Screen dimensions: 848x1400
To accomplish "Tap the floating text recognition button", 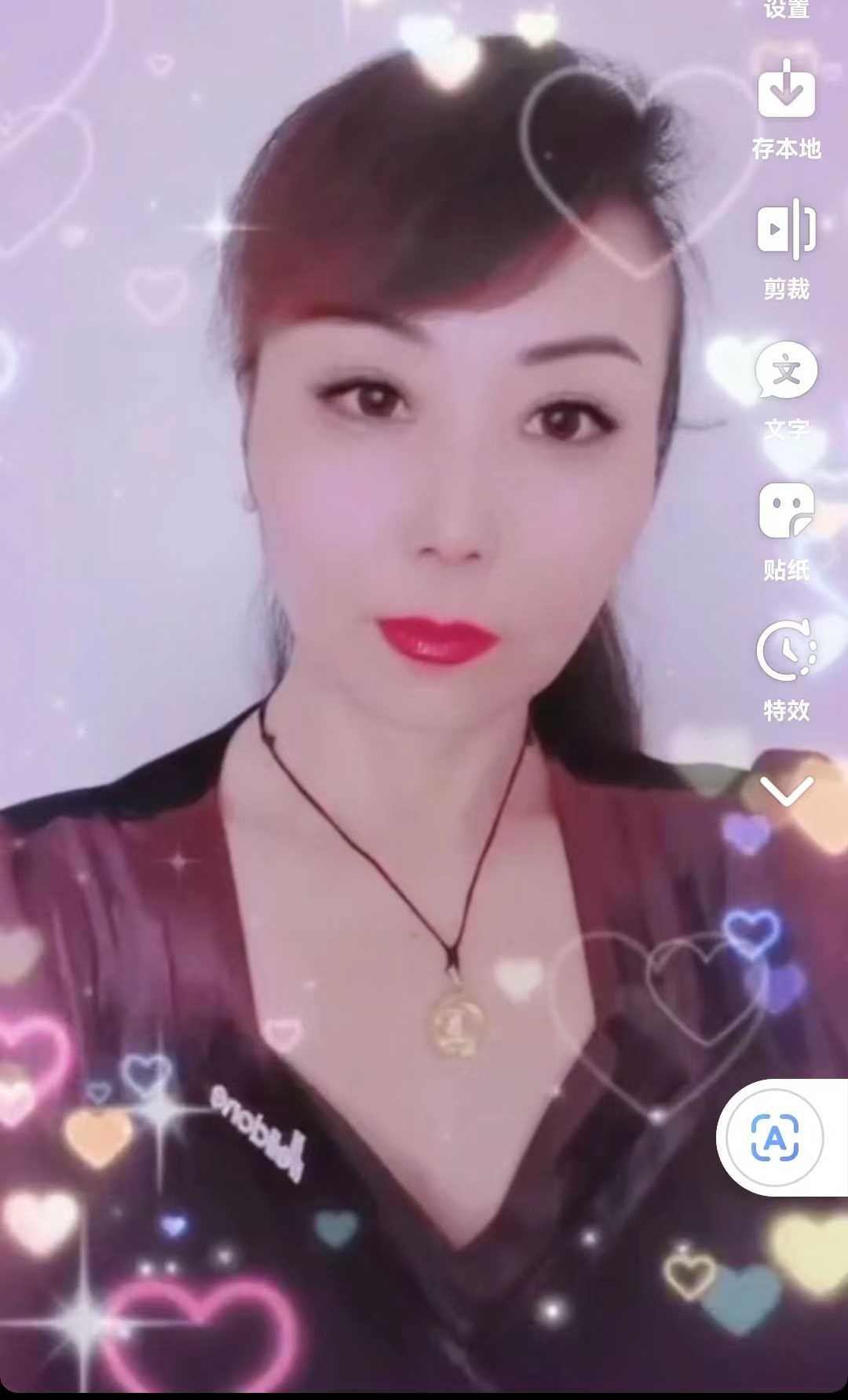I will (775, 1137).
